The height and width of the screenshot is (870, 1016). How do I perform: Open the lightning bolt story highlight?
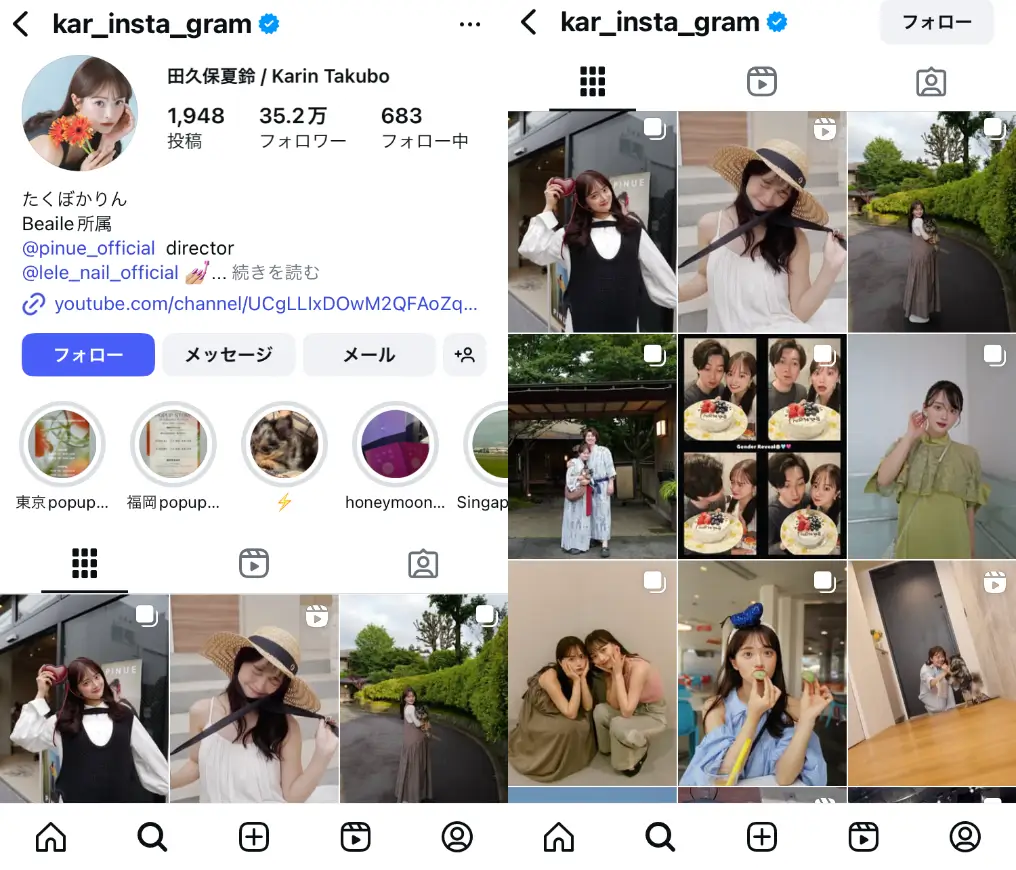tap(284, 444)
